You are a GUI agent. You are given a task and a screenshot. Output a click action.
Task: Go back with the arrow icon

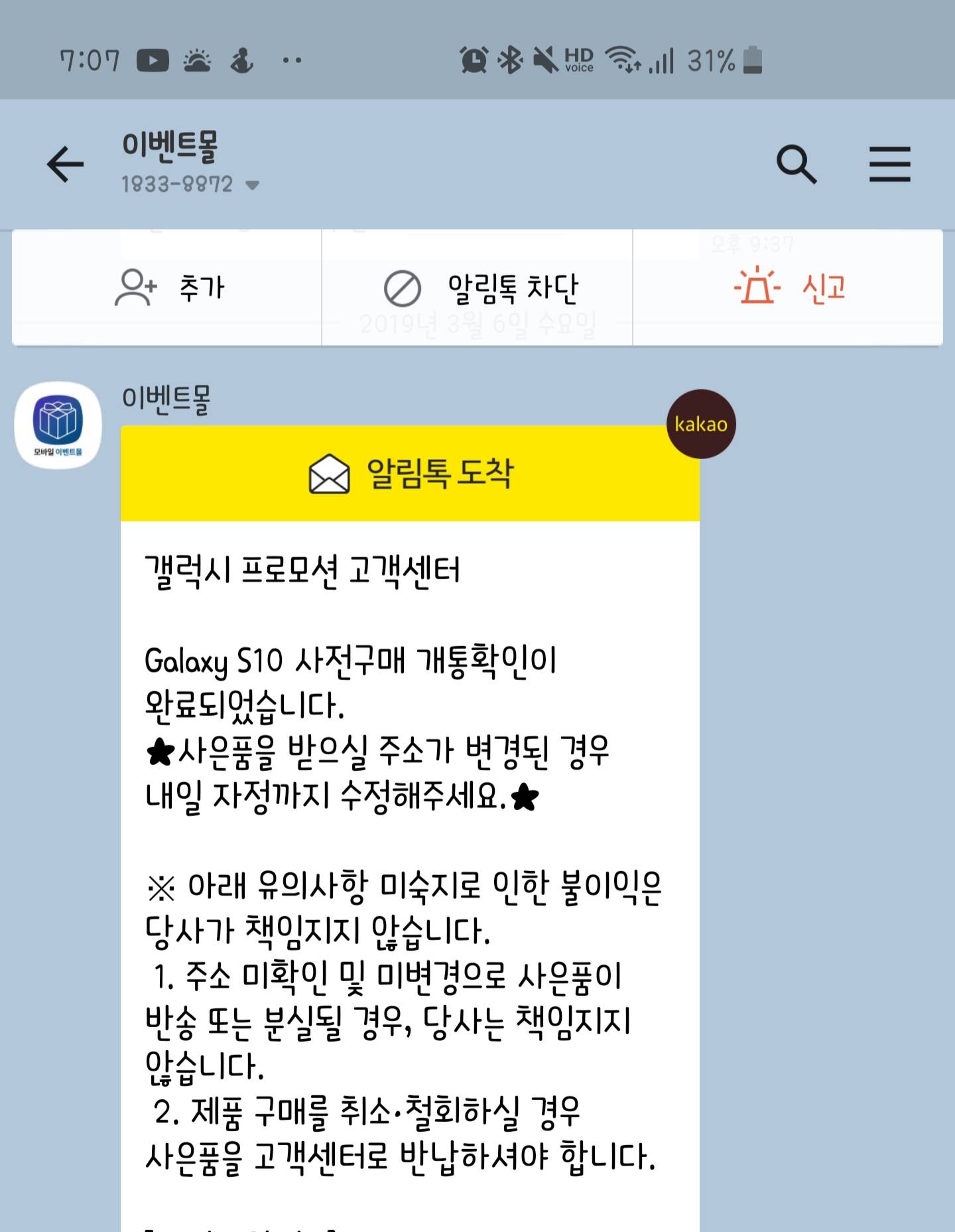65,165
